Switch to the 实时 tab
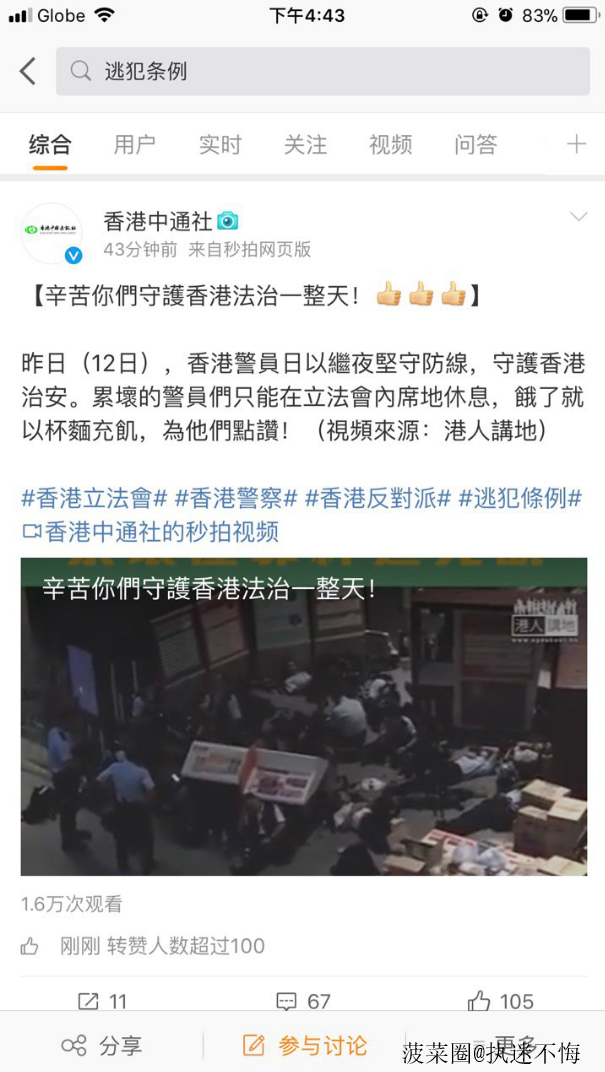The width and height of the screenshot is (605, 1072). pos(219,145)
